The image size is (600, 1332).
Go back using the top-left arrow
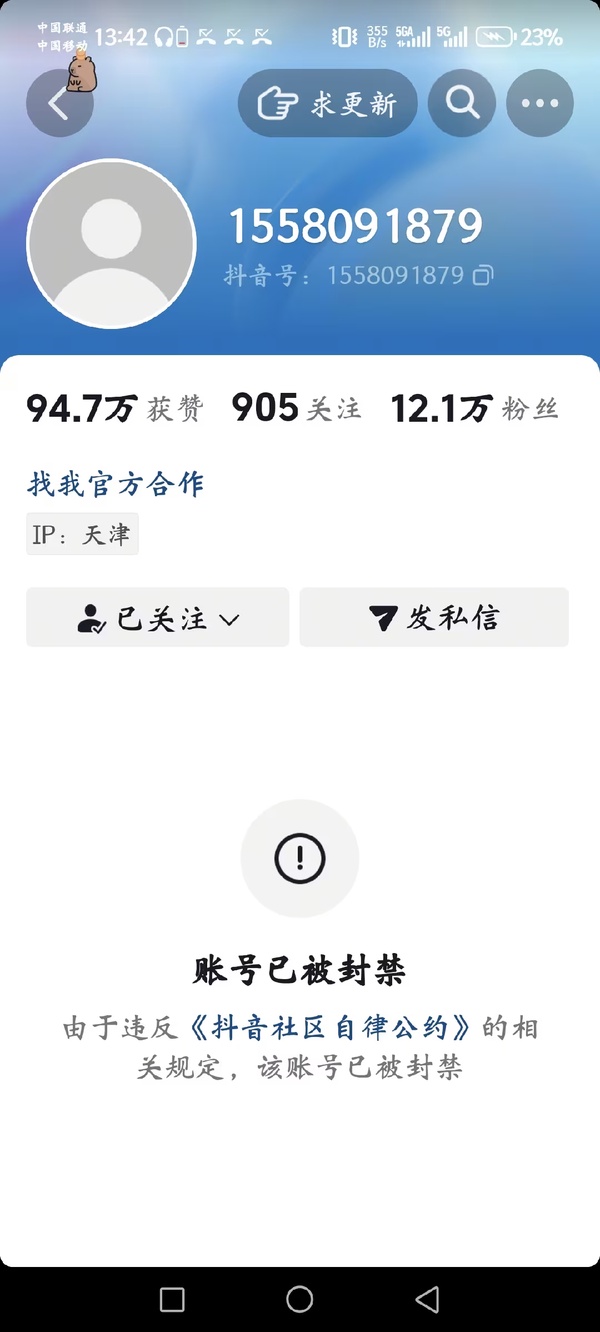coord(59,103)
